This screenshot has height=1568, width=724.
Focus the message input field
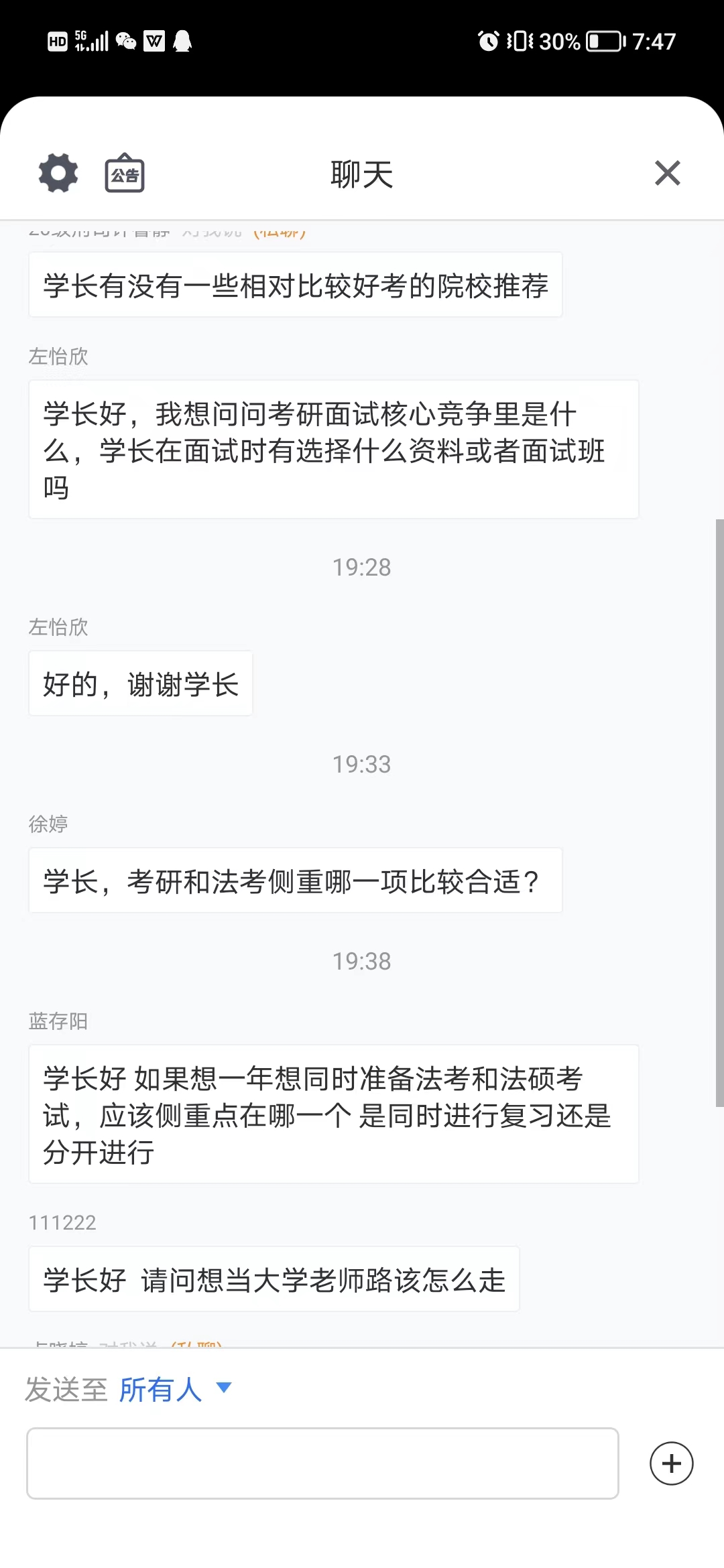[x=322, y=1463]
